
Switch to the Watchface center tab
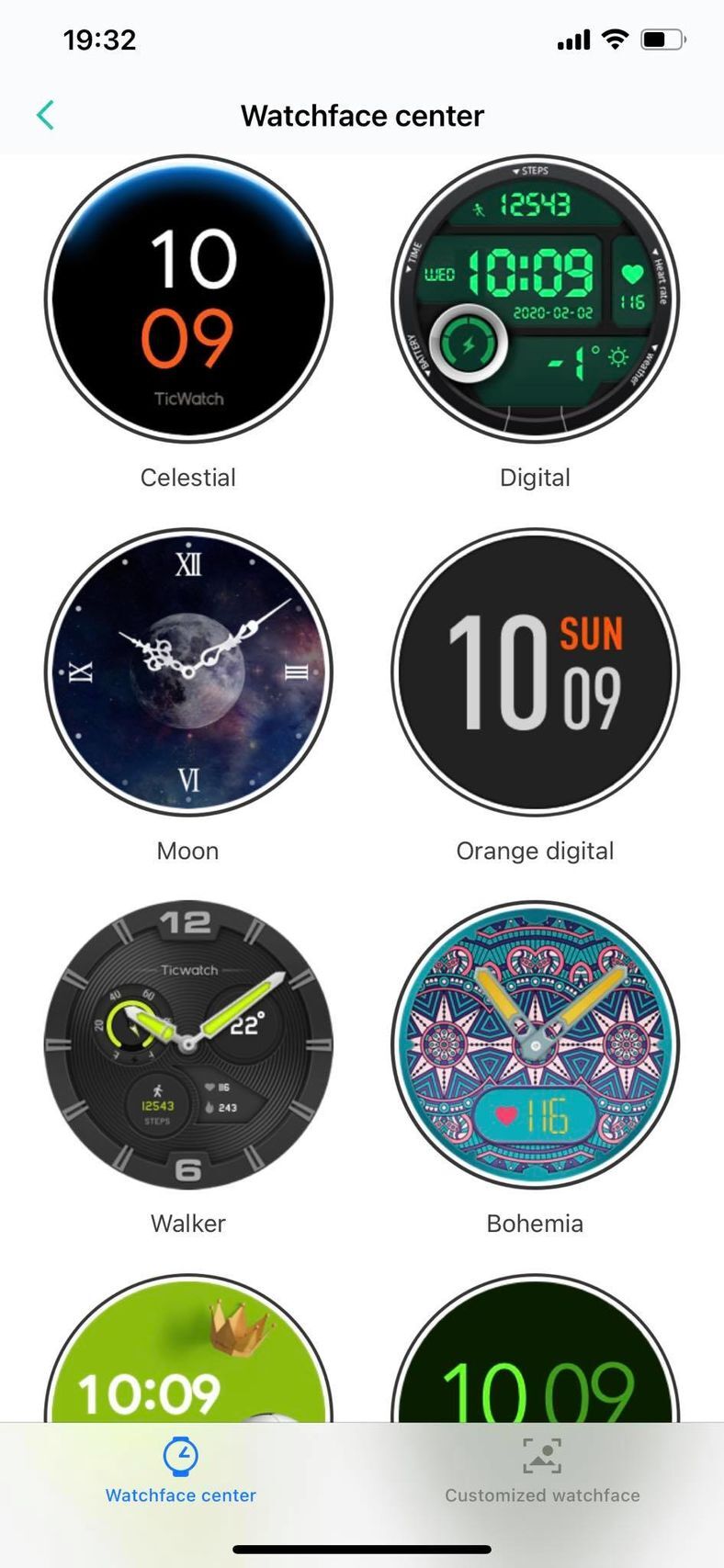[x=181, y=1472]
